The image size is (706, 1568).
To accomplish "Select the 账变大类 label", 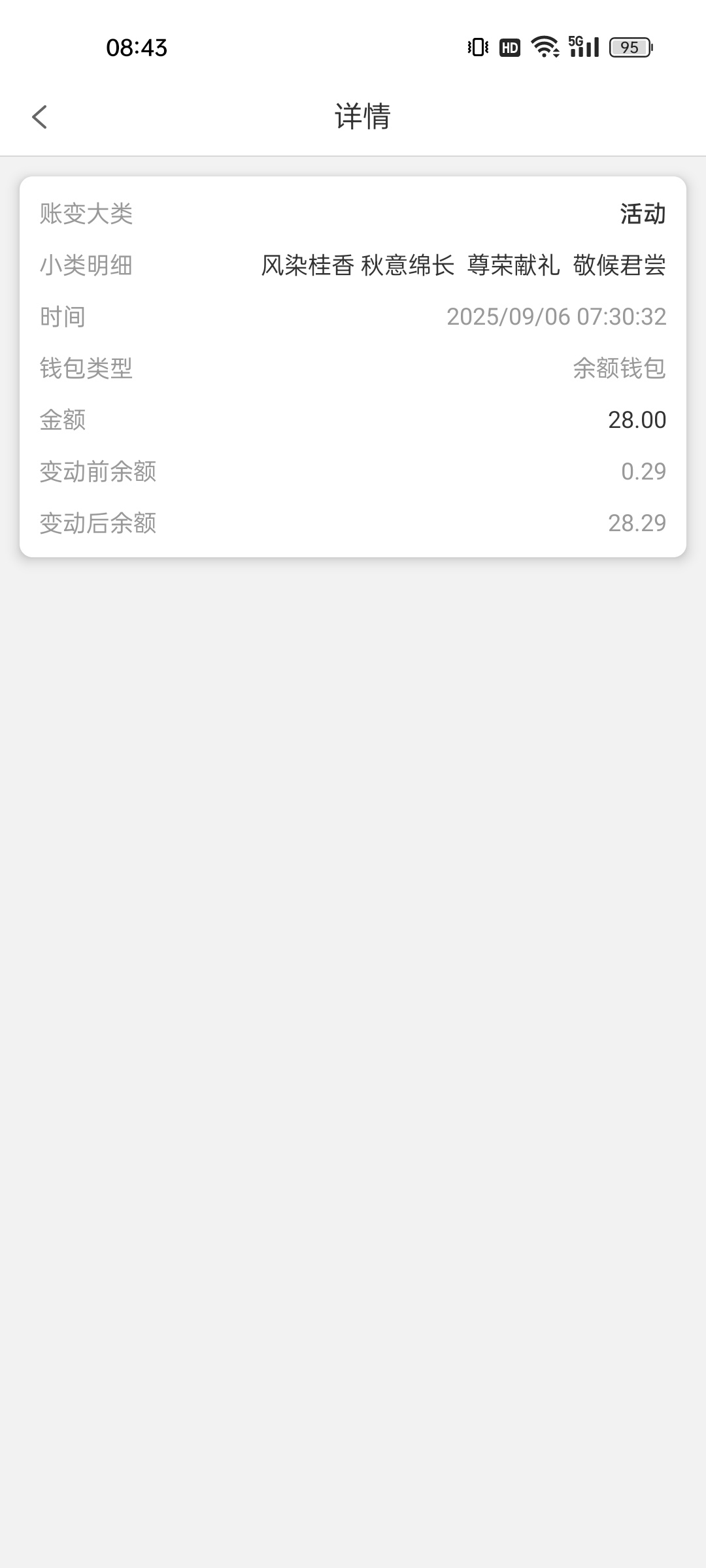I will [x=86, y=214].
